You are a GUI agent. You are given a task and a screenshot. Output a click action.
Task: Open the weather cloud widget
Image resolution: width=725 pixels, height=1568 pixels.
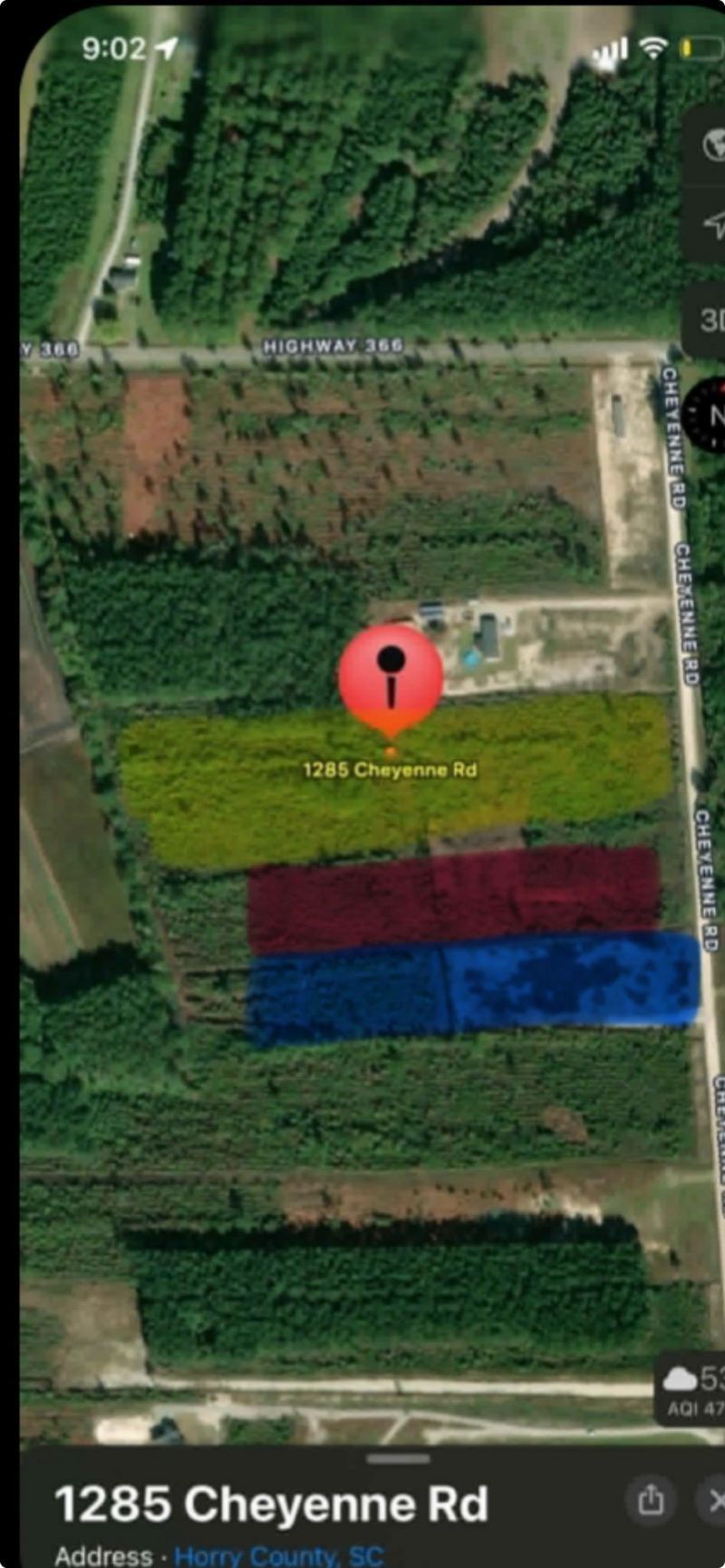pos(681,1377)
